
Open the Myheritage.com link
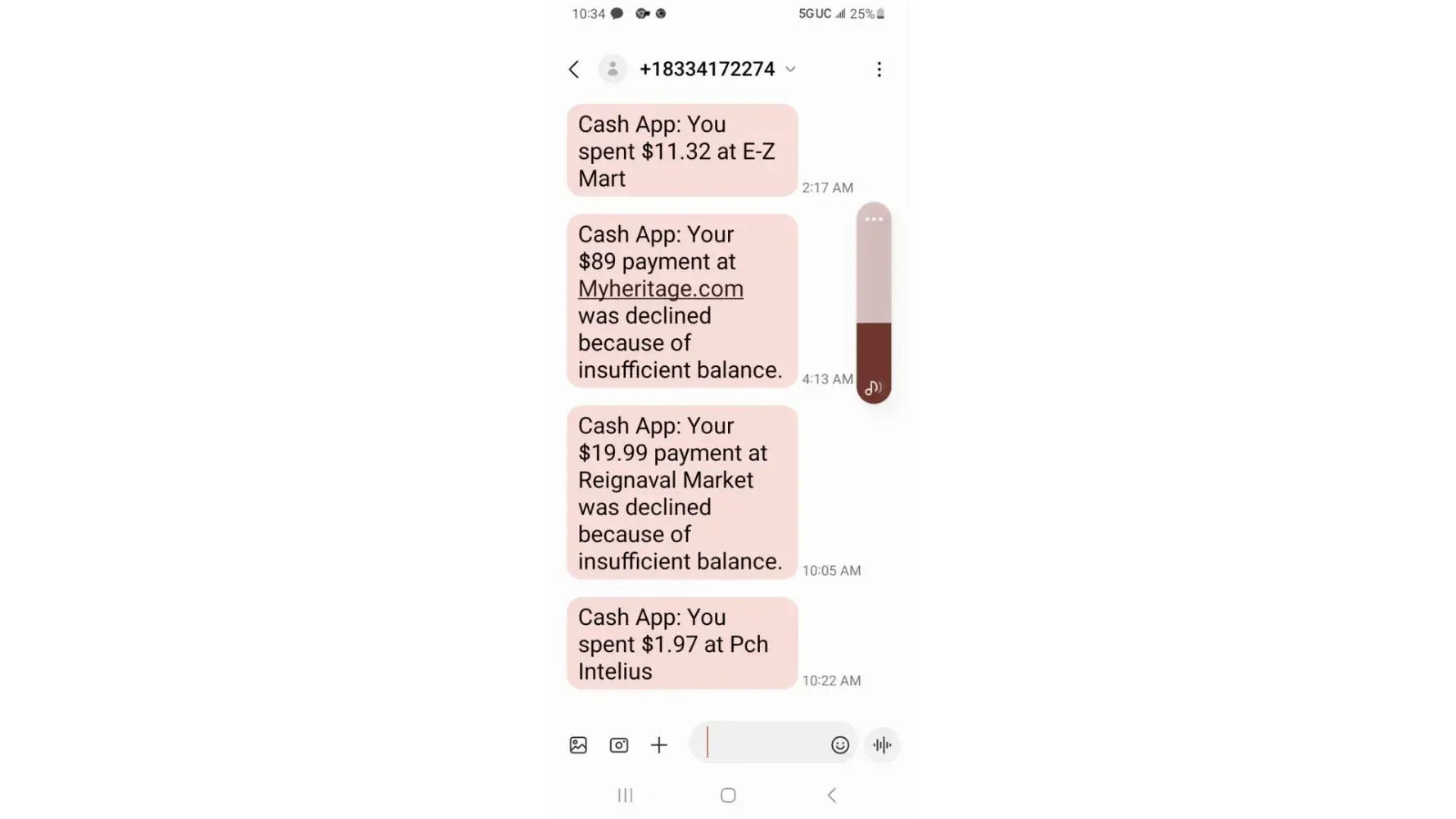point(660,289)
